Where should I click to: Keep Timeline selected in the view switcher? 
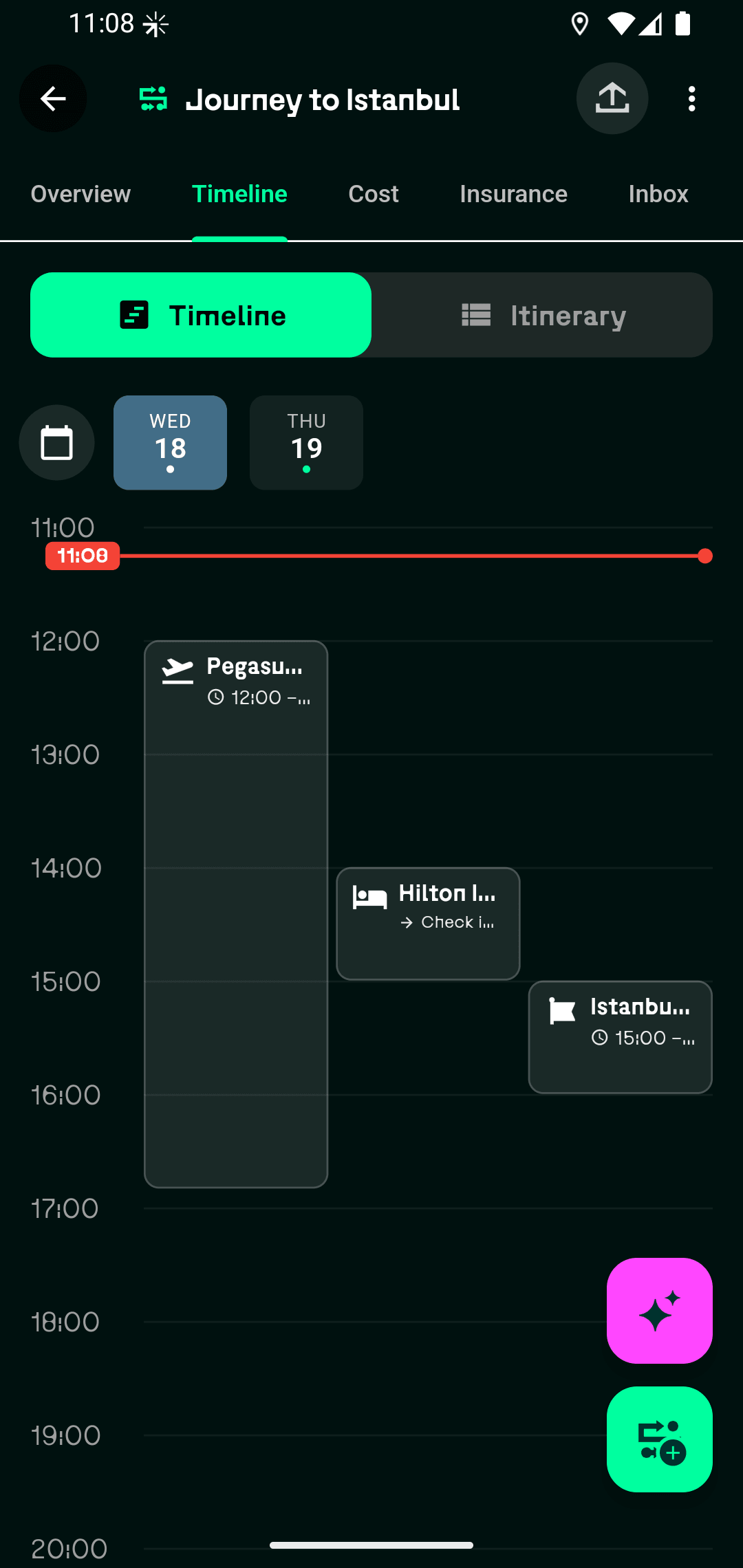click(200, 314)
